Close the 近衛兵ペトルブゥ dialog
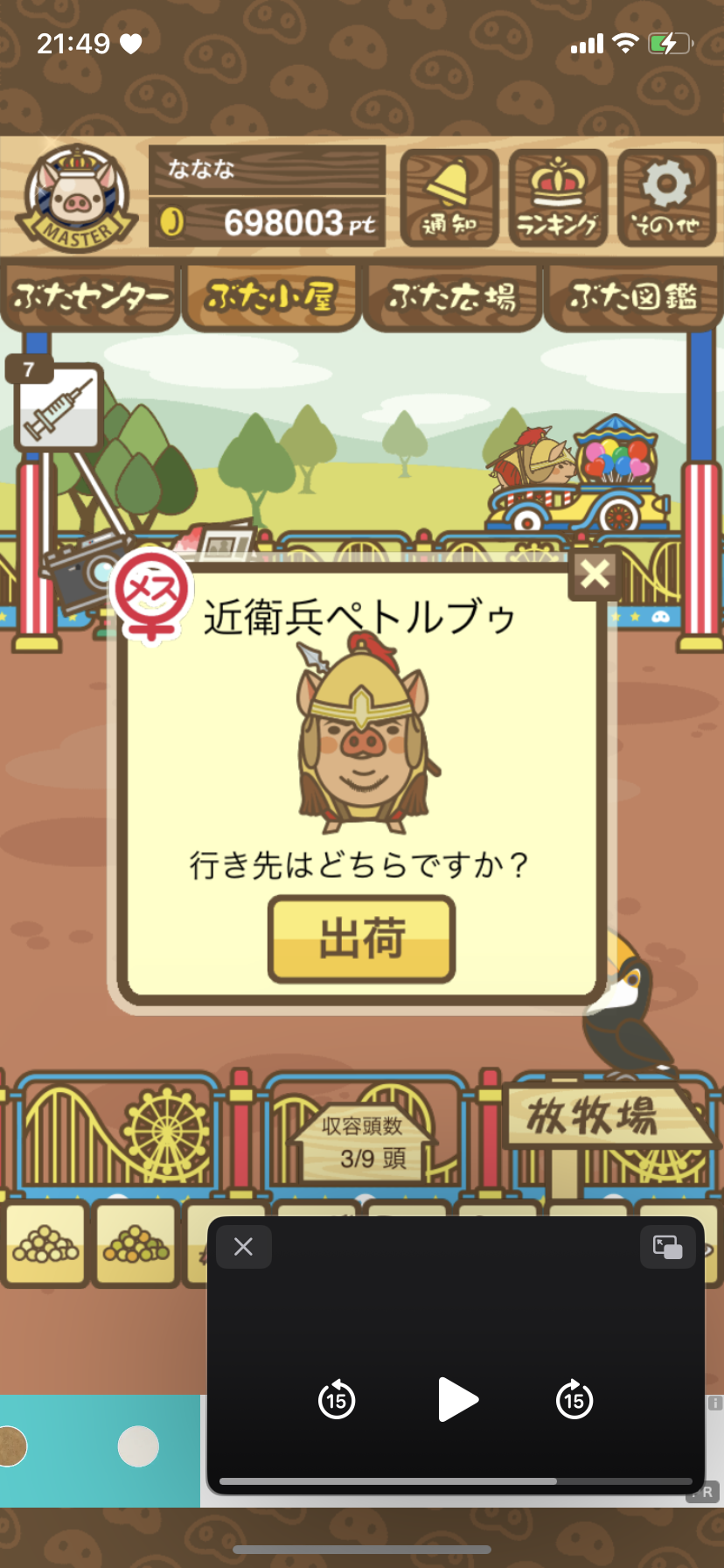Image resolution: width=724 pixels, height=1568 pixels. 595,575
